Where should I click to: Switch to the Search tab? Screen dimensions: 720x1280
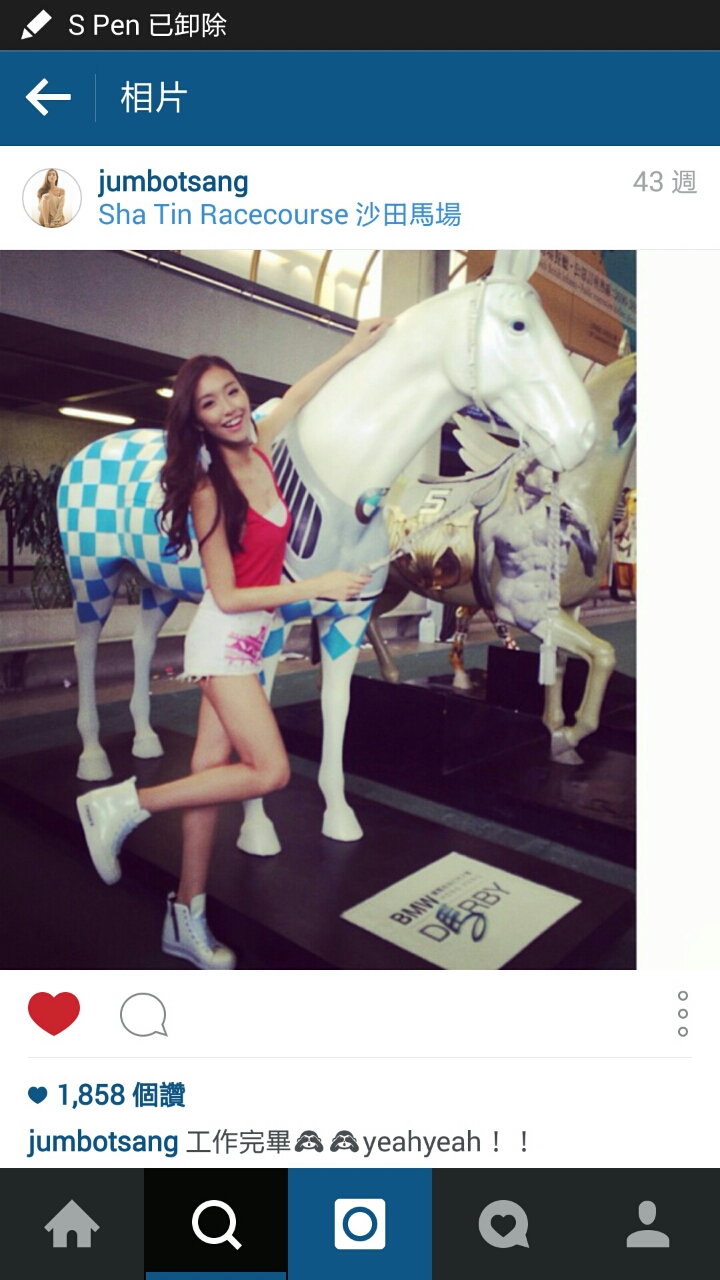(x=216, y=1224)
